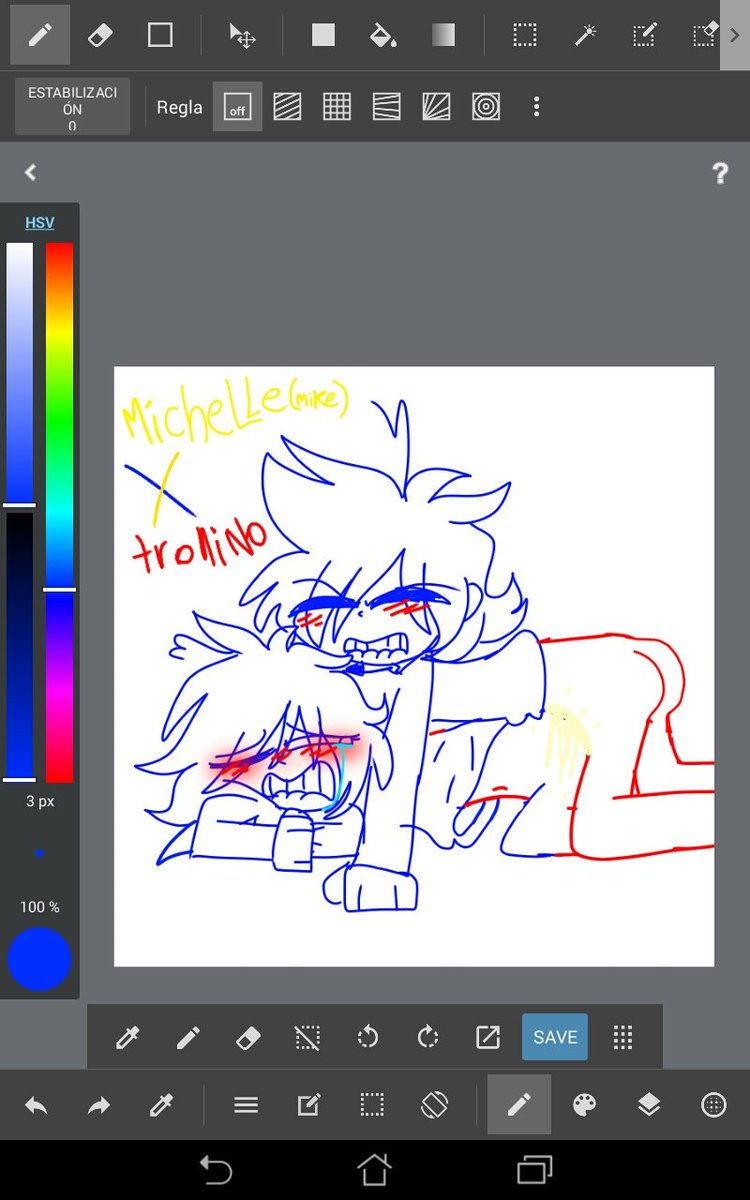Select the gradient tool
750x1200 pixels.
coord(443,36)
